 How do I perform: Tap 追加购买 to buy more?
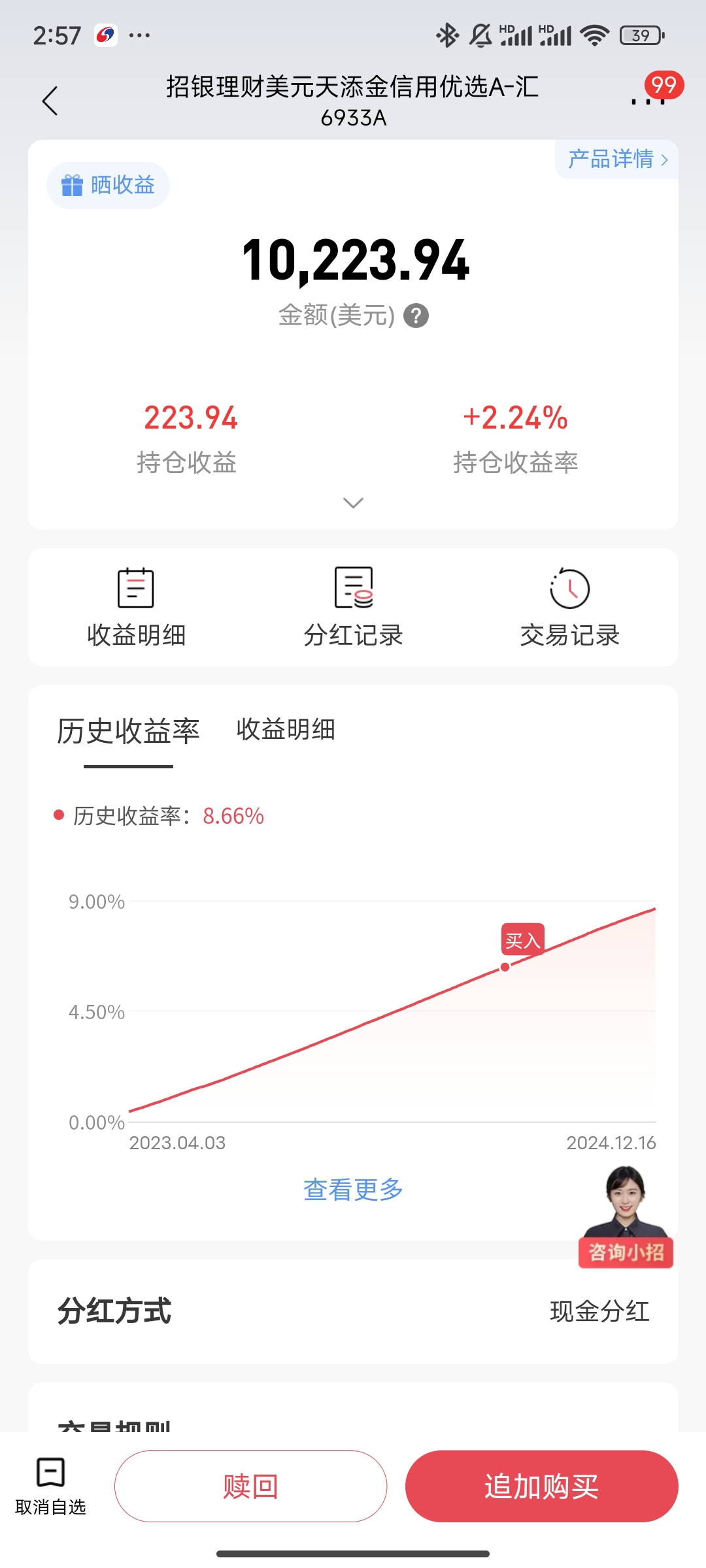click(541, 1486)
